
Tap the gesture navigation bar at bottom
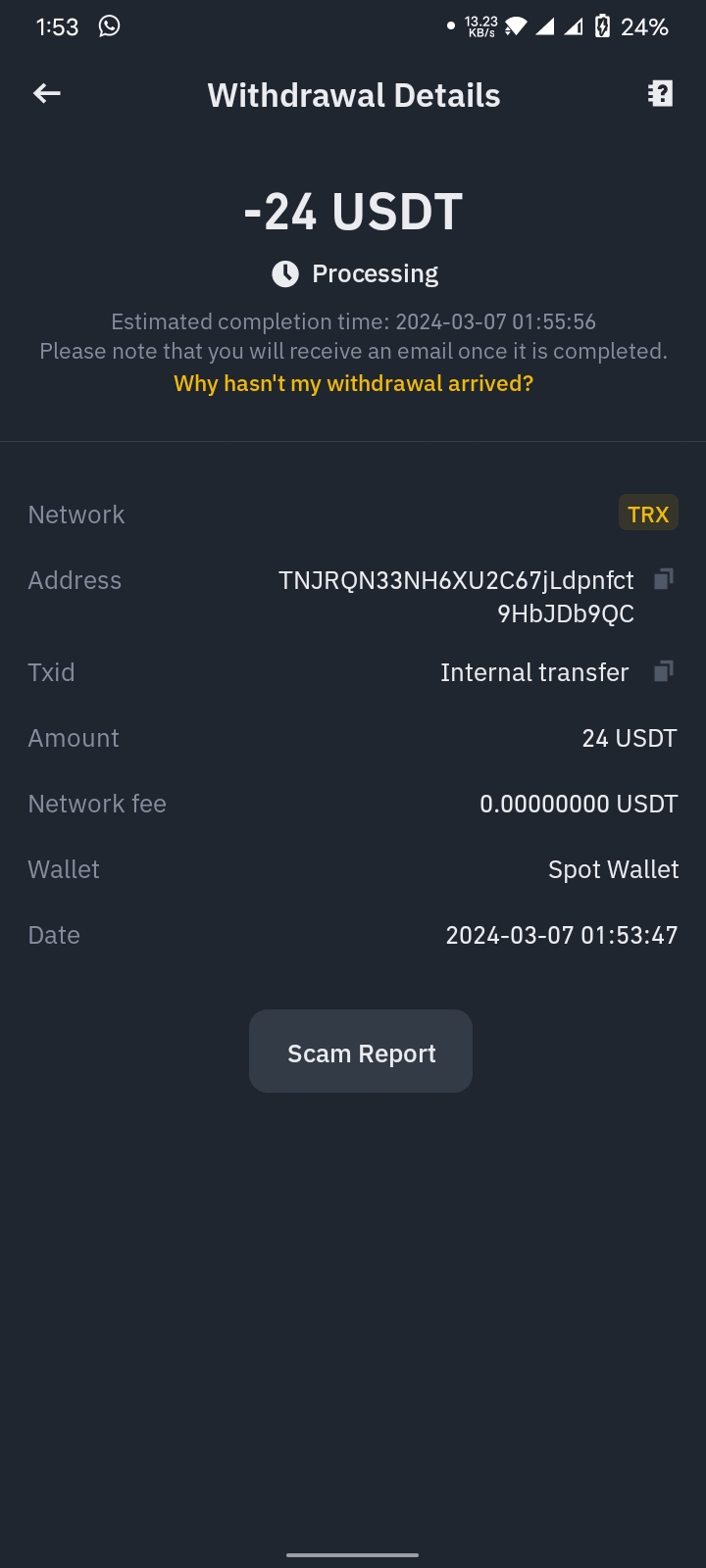[353, 1554]
